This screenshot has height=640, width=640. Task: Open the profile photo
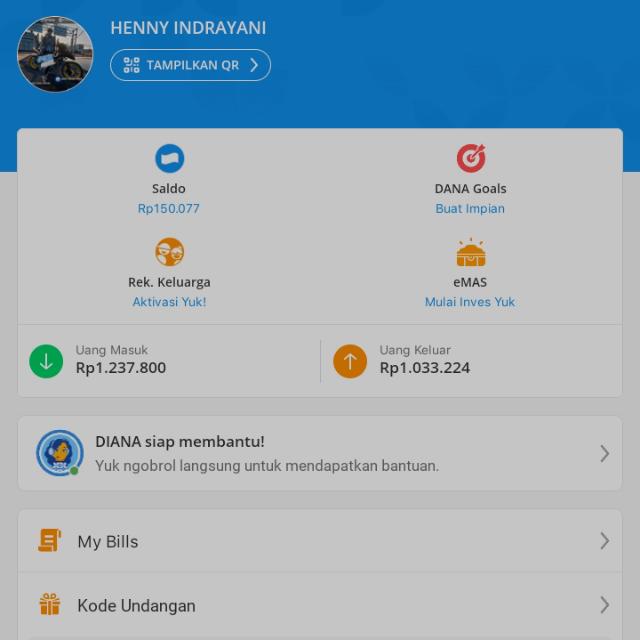[x=55, y=54]
